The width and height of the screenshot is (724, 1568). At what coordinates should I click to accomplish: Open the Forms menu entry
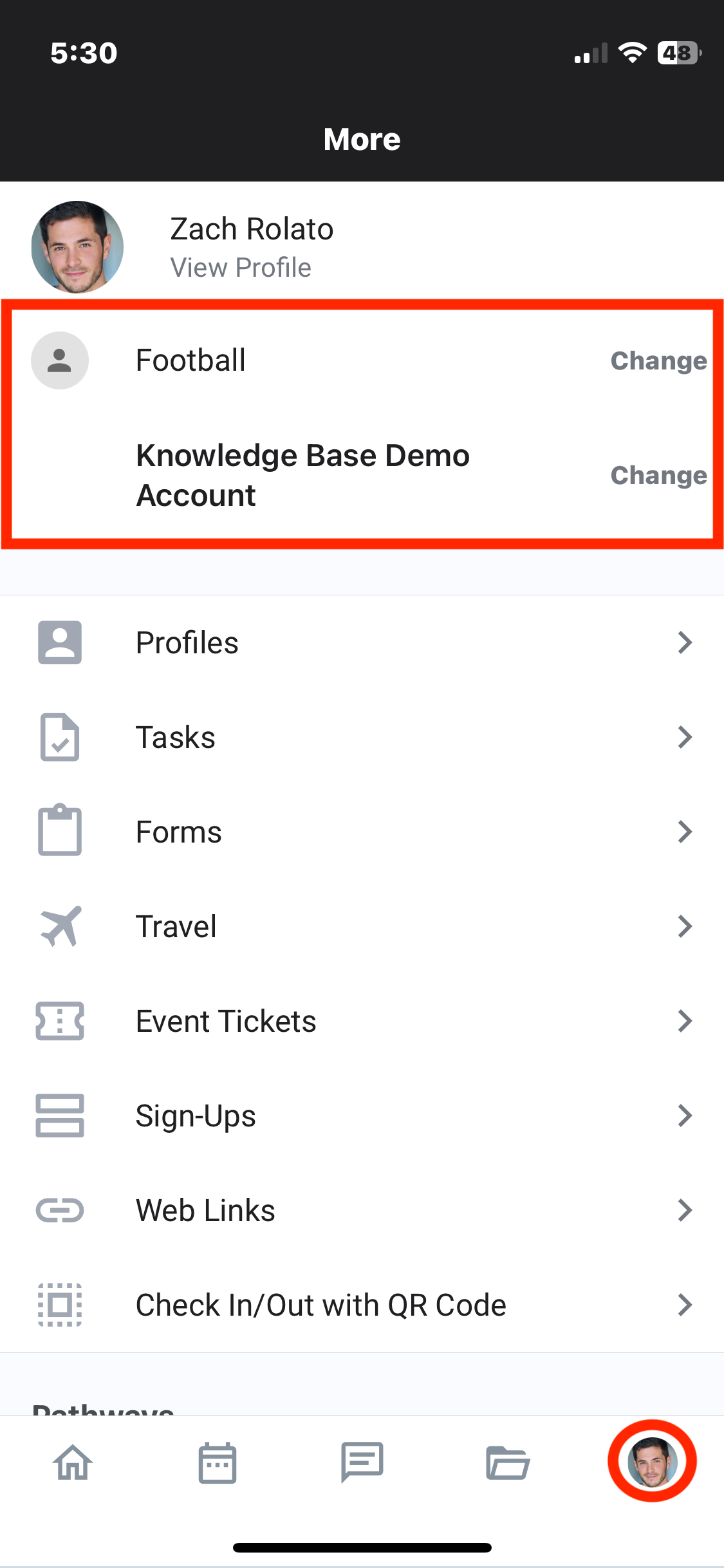(178, 832)
